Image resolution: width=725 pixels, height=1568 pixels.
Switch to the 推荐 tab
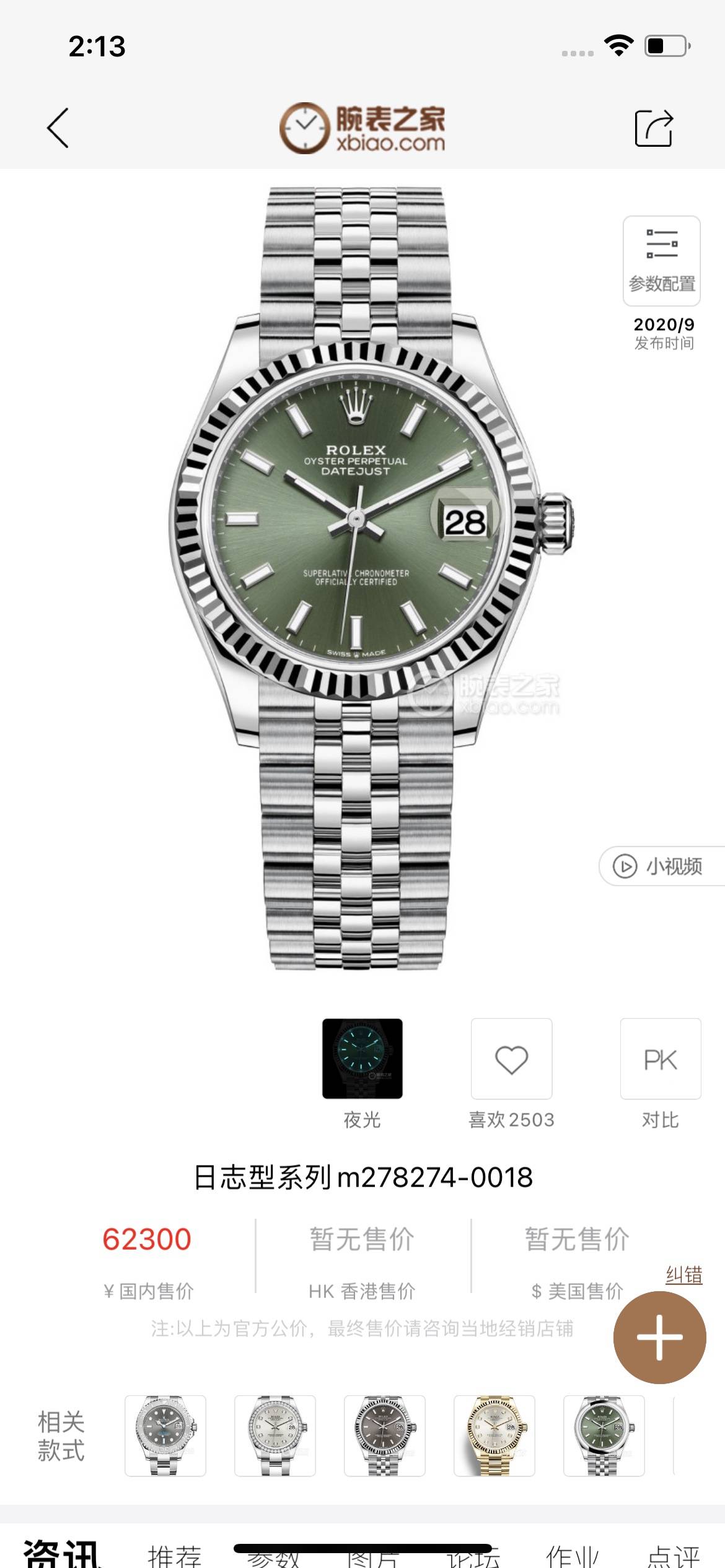(x=175, y=1556)
